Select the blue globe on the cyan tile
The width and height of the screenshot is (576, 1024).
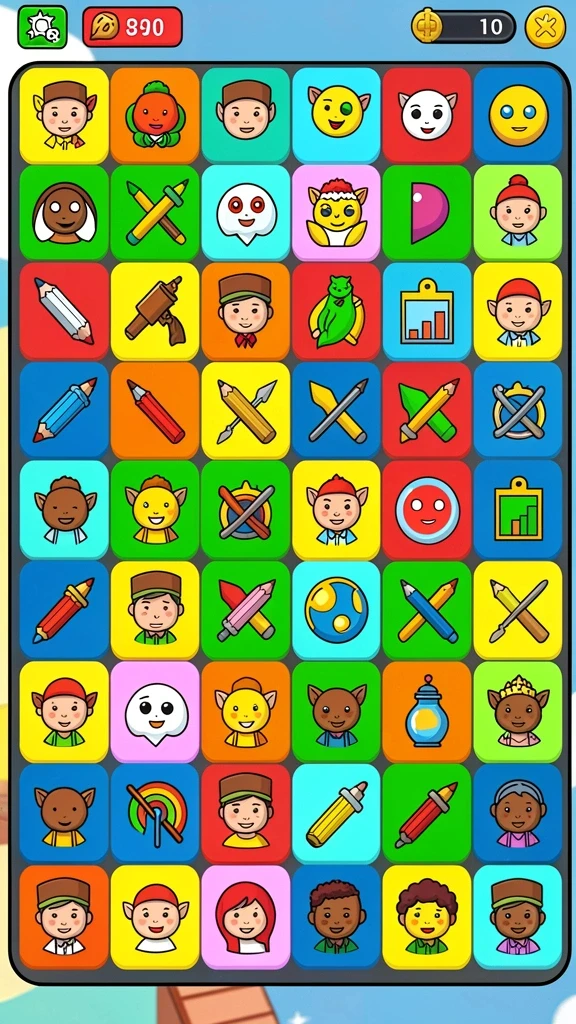click(x=336, y=610)
